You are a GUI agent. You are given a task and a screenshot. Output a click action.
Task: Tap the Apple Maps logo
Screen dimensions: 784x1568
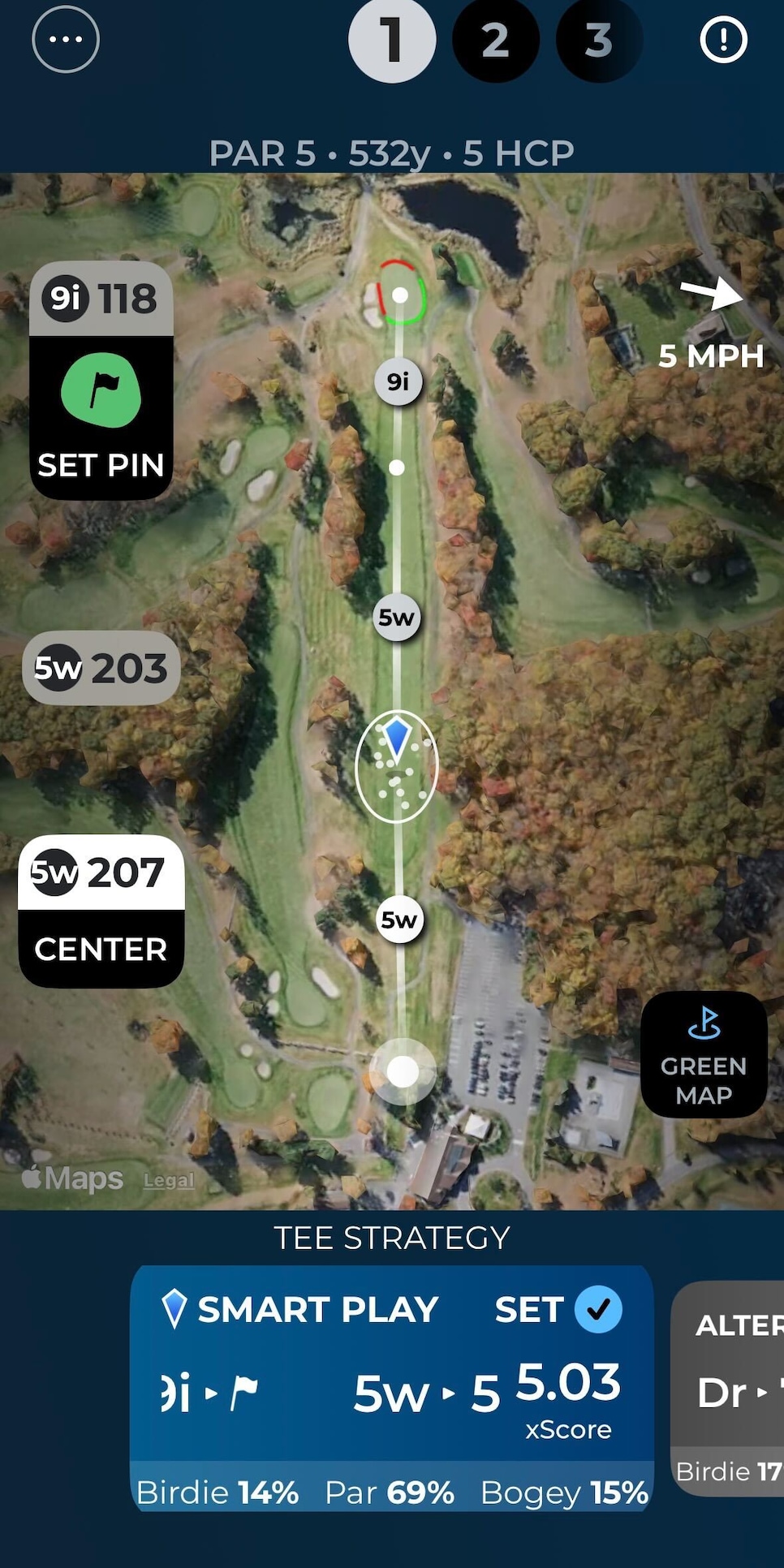click(x=71, y=1177)
